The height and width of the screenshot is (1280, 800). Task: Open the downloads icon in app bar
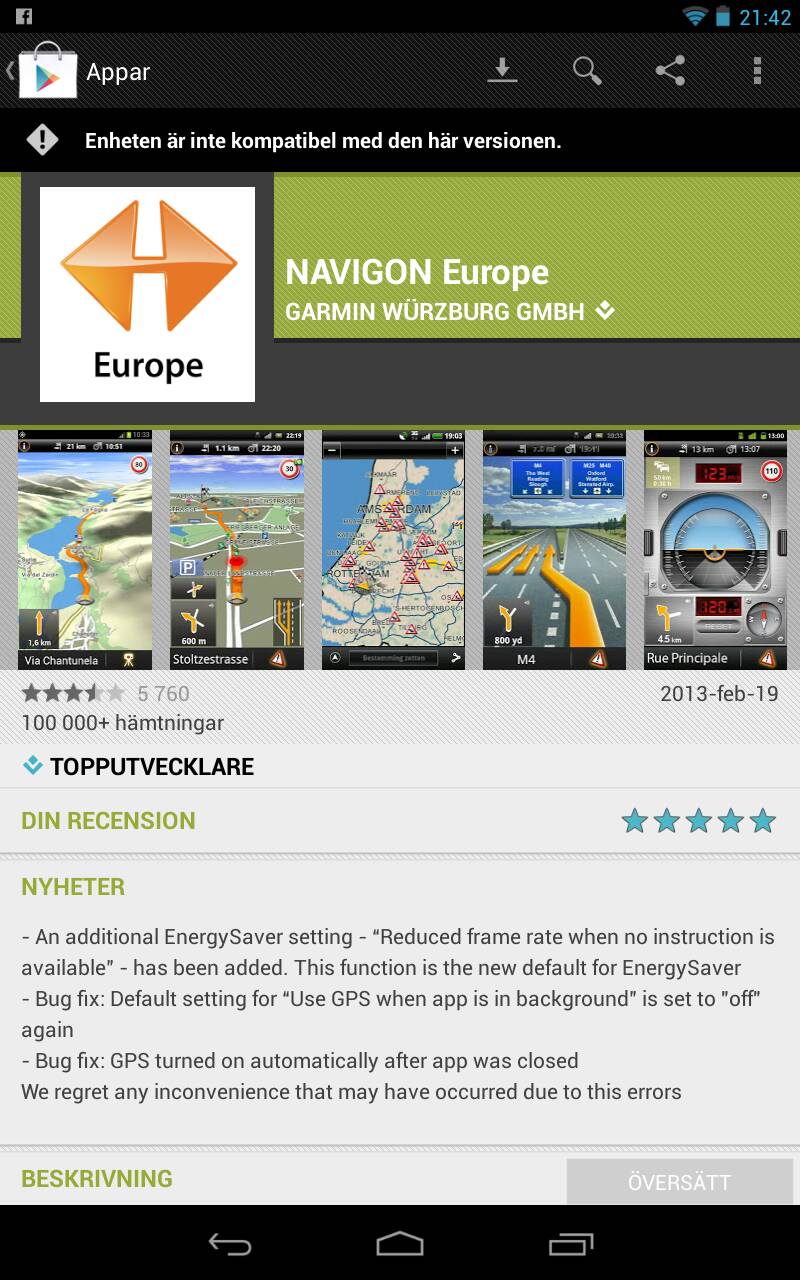coord(502,71)
